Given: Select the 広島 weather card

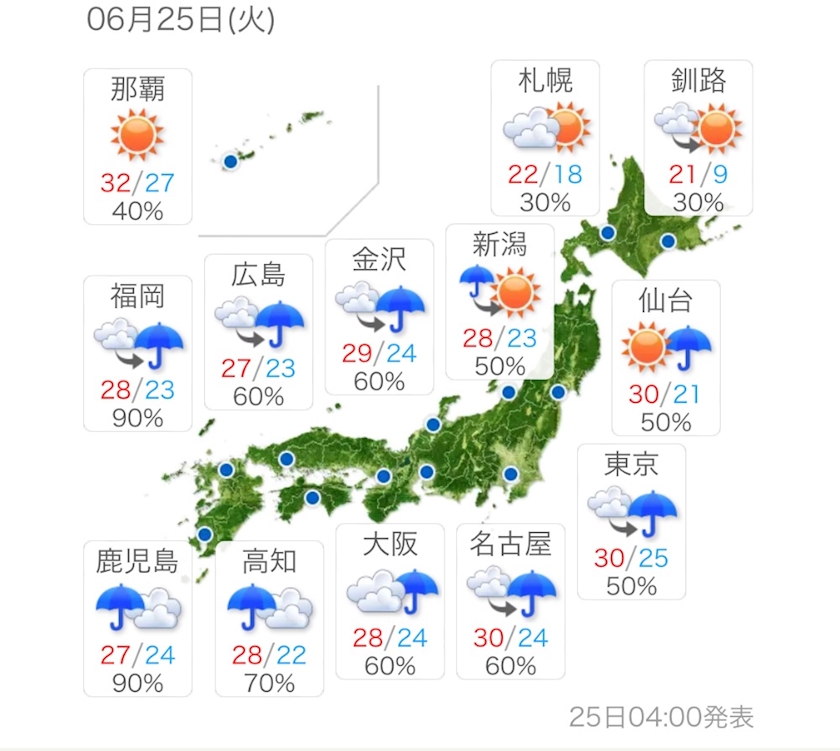Looking at the screenshot, I should [258, 332].
